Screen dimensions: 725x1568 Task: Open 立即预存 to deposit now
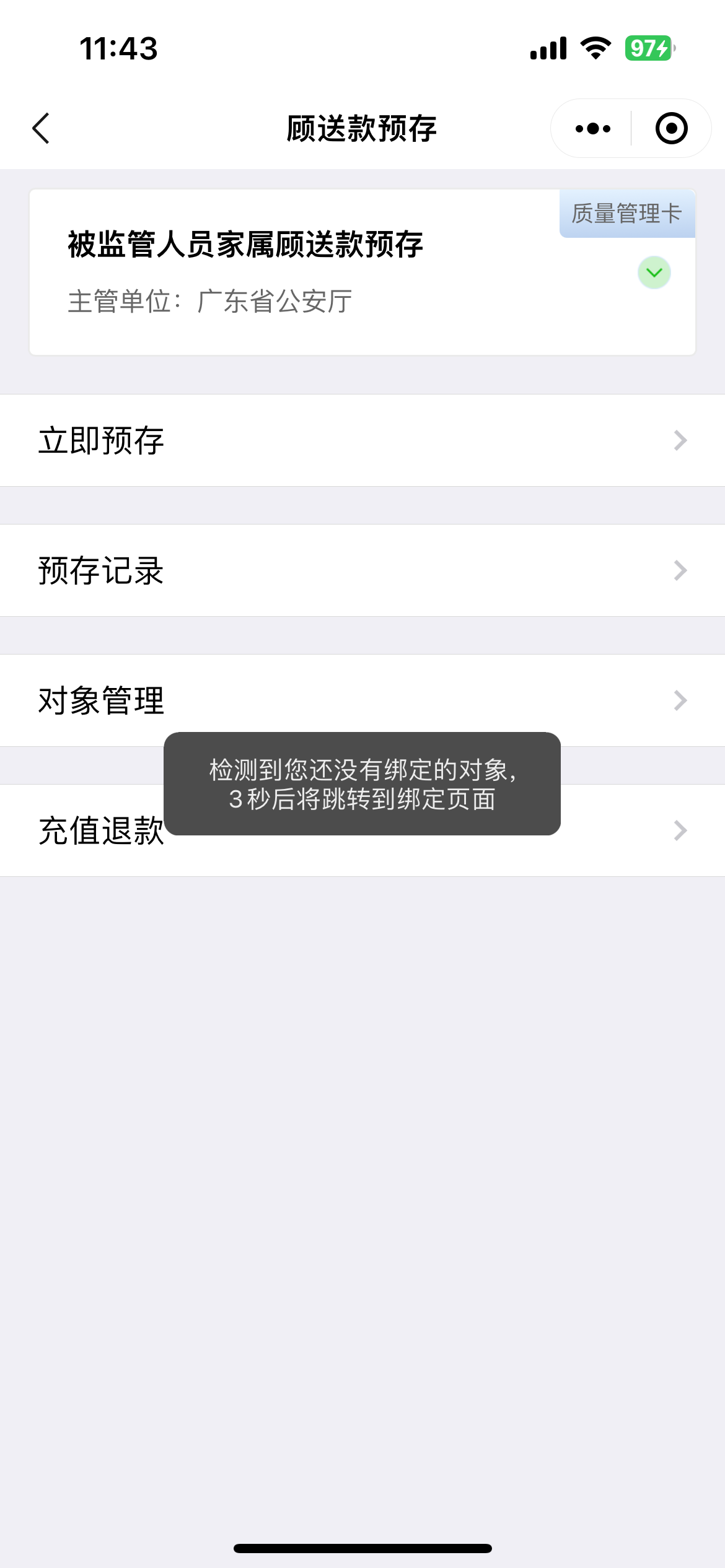click(362, 440)
